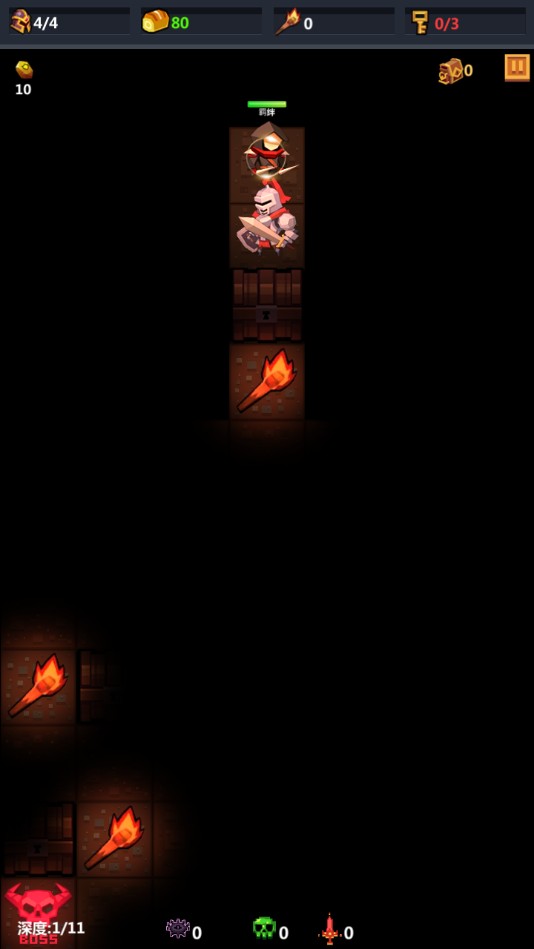Screen dimensions: 534x949
Task: Attack the enemy above the knight
Action: click(268, 151)
